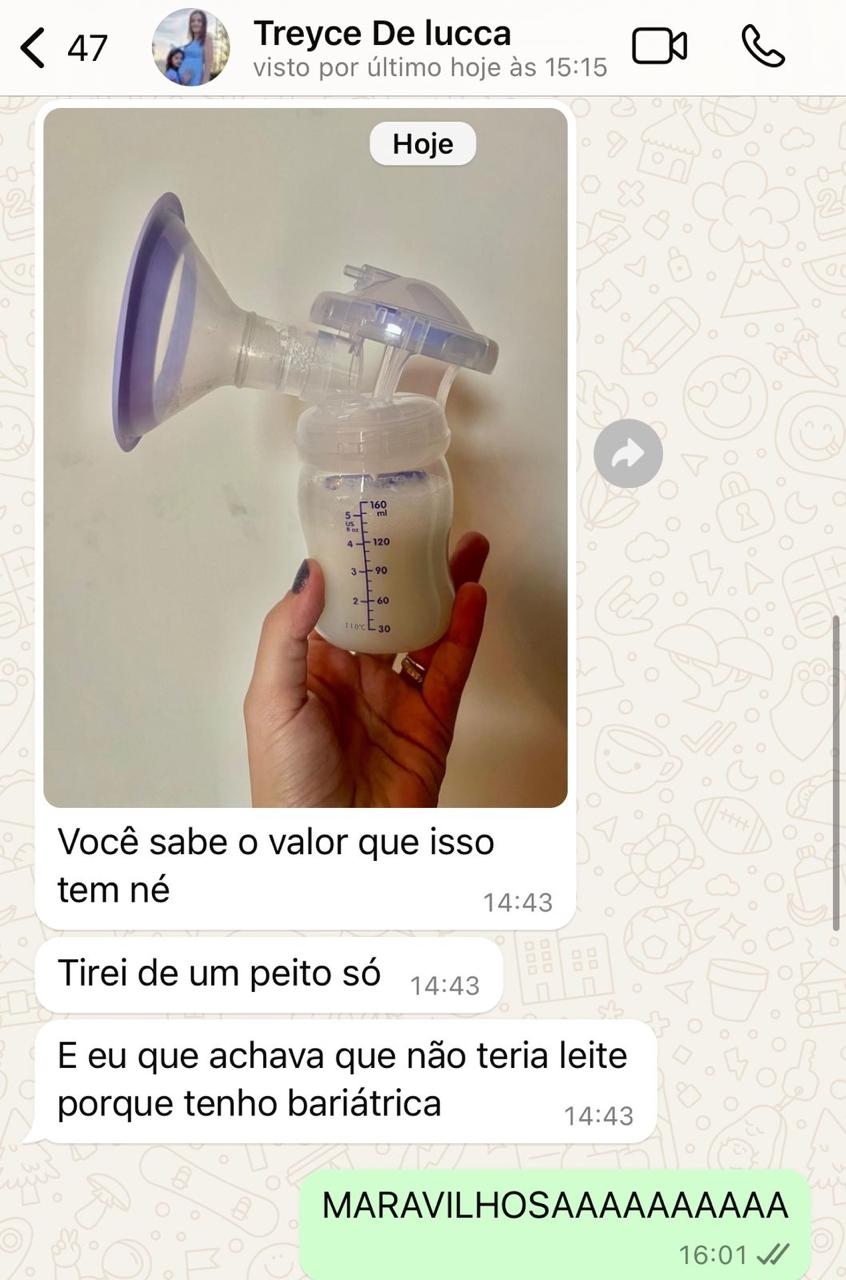Screen dimensions: 846x1280
Task: Open the breast pump bottle photo
Action: [x=305, y=457]
